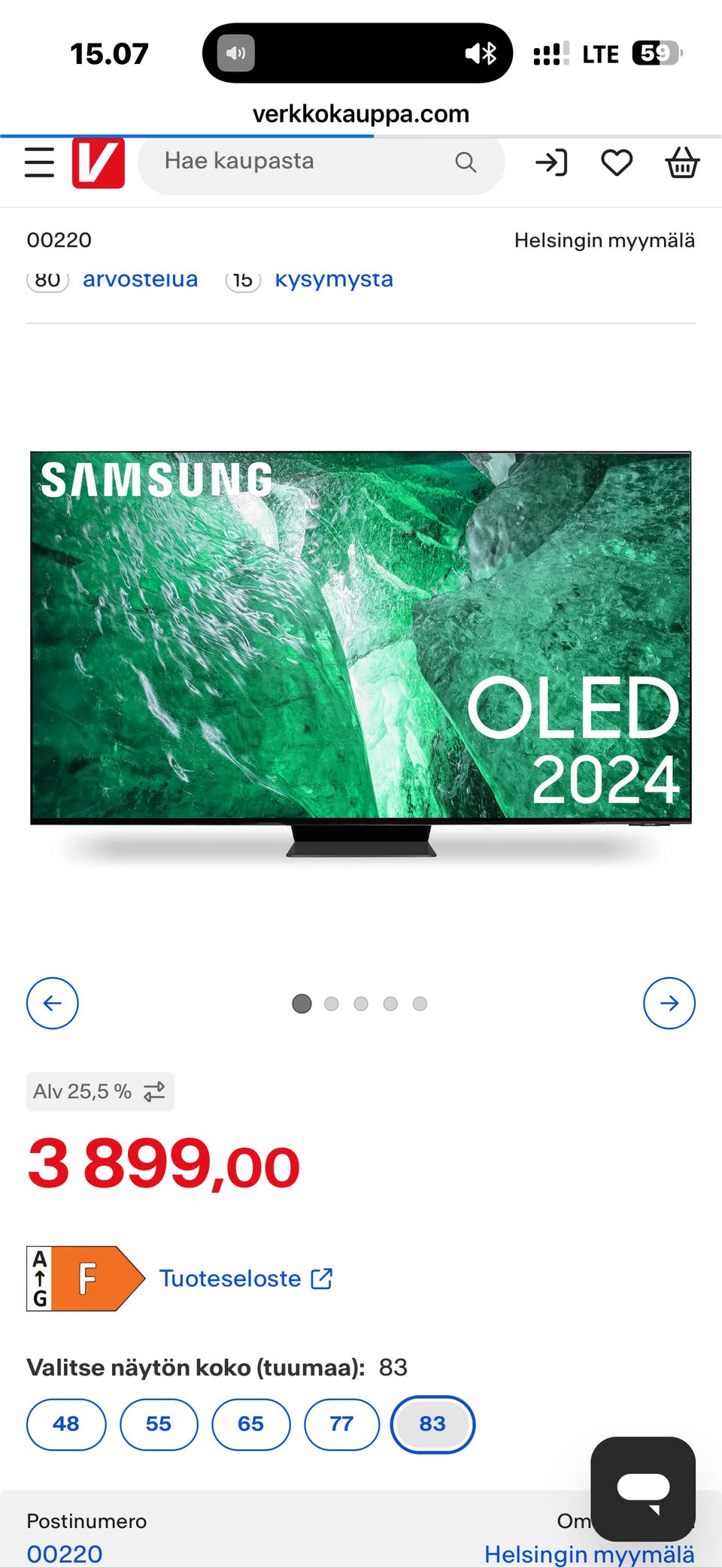Show the previous product image
Screen dimensions: 722x1568
pos(53,1003)
